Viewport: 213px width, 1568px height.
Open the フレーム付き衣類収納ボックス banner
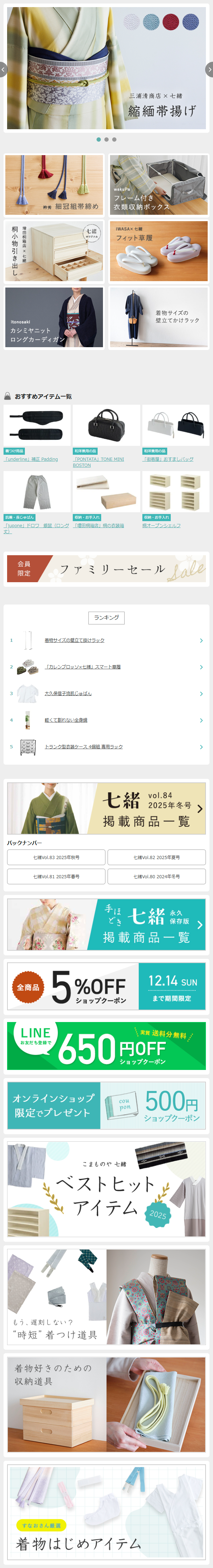point(159,185)
